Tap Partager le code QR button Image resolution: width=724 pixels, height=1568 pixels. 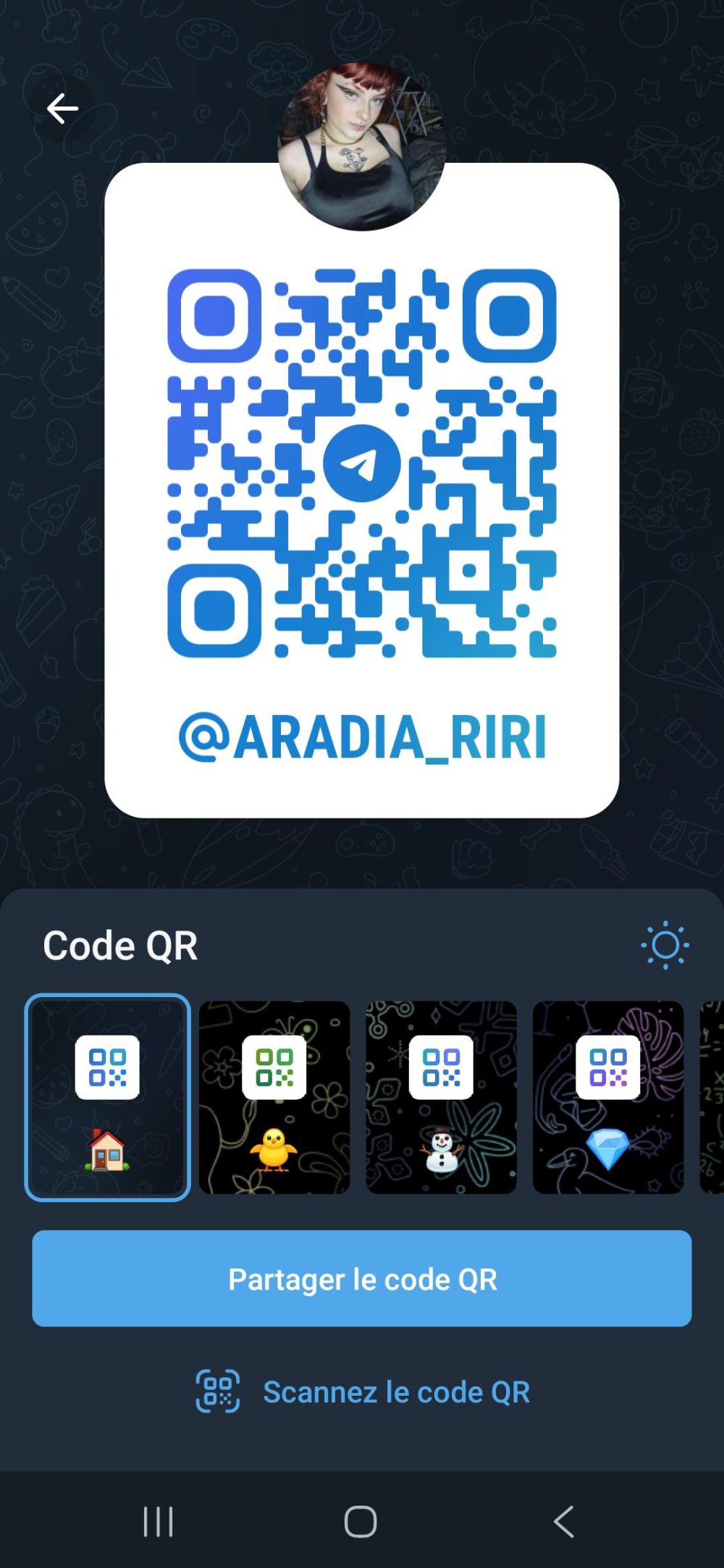tap(362, 1279)
